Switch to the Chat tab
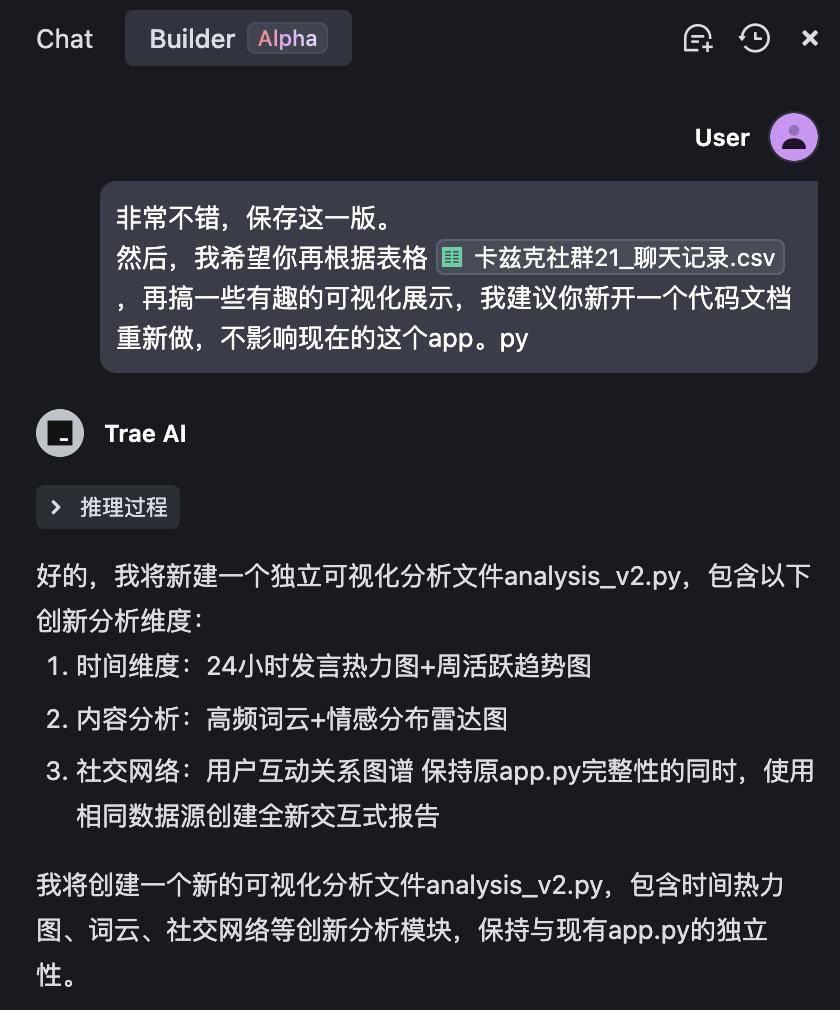 pyautogui.click(x=64, y=38)
